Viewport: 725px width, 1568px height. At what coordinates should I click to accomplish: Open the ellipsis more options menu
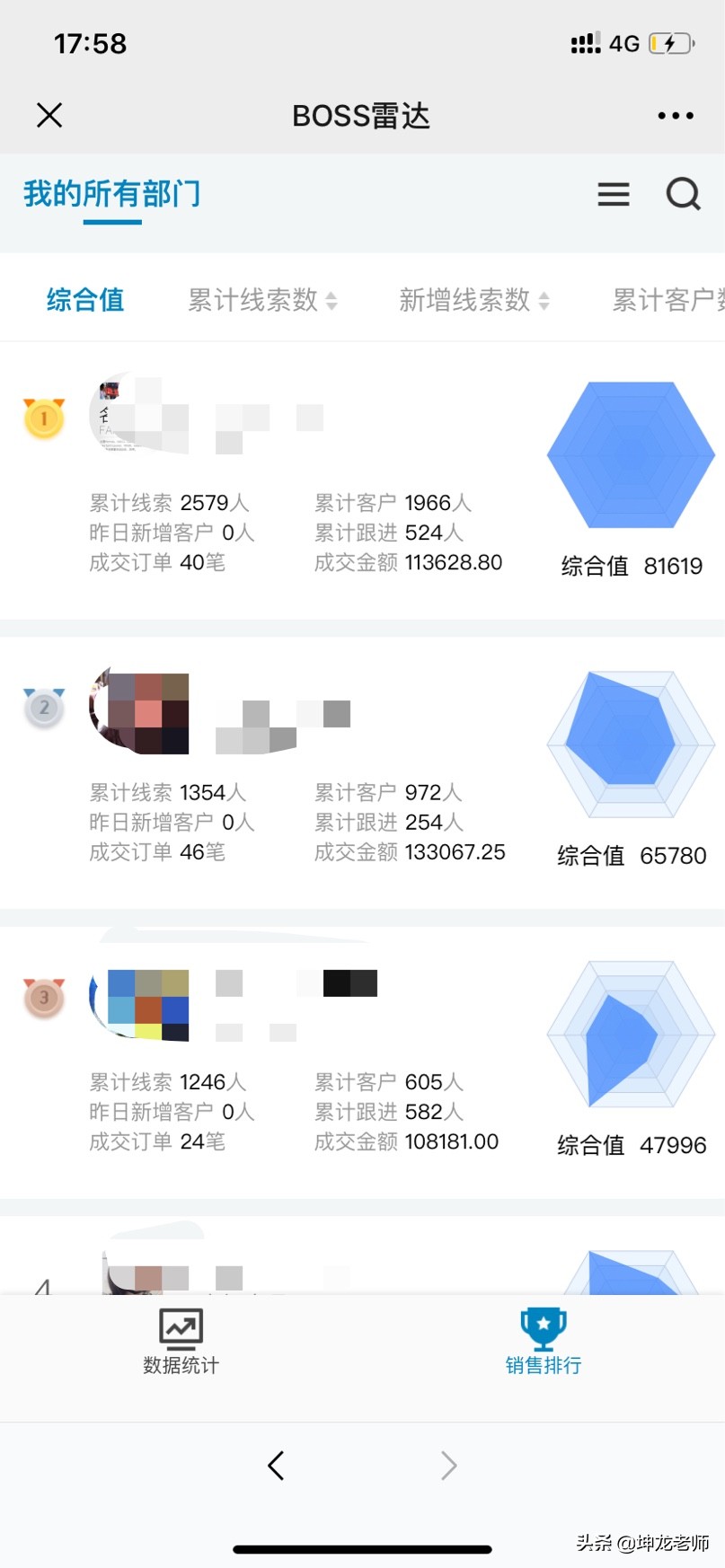point(675,115)
